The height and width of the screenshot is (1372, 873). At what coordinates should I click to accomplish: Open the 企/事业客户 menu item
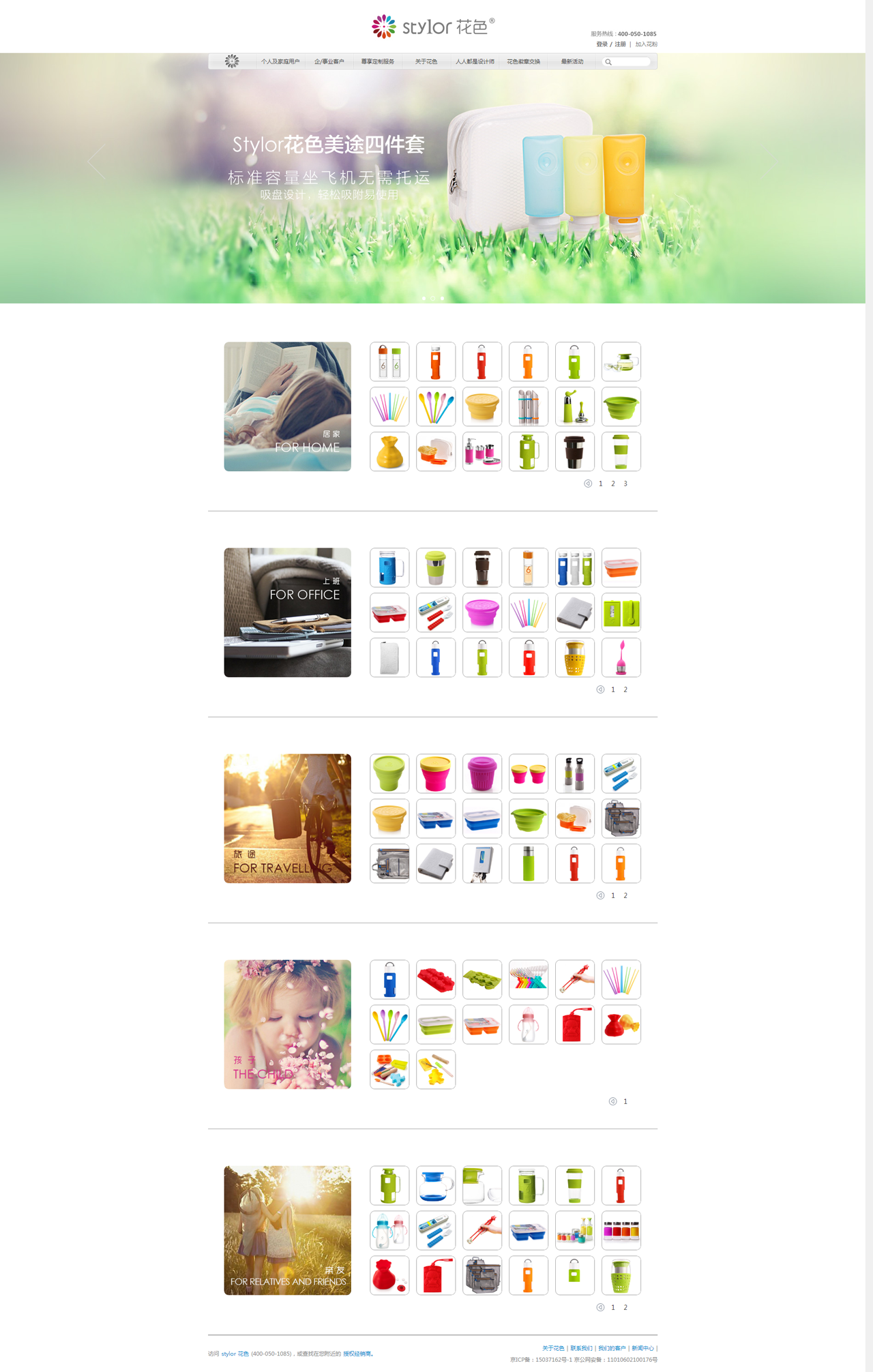(x=329, y=62)
